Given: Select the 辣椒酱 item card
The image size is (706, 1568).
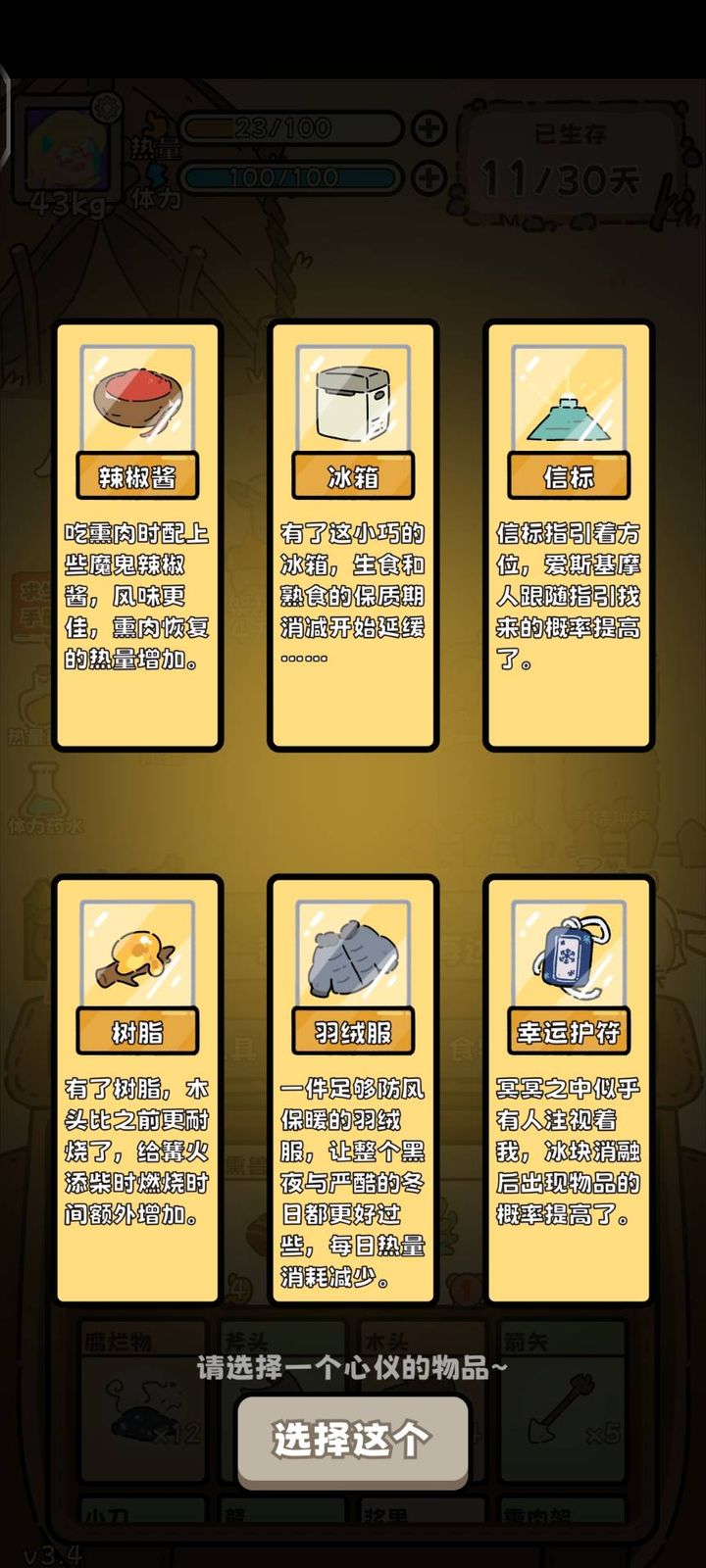Looking at the screenshot, I should [137, 536].
